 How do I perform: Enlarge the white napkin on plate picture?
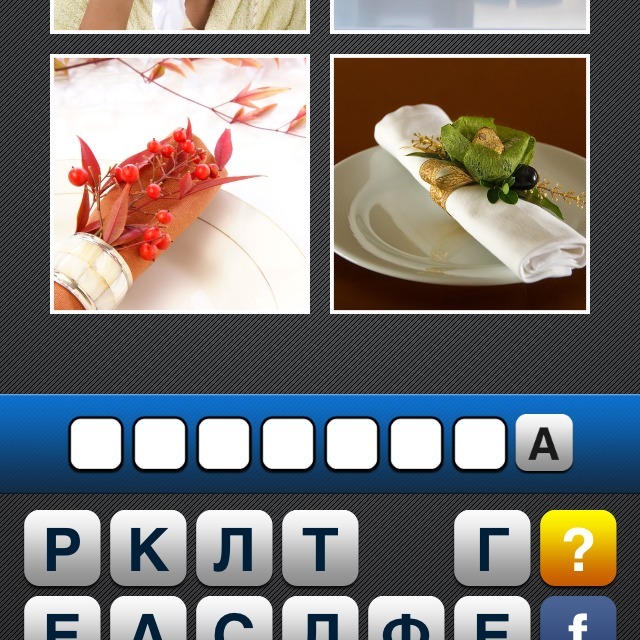point(460,184)
